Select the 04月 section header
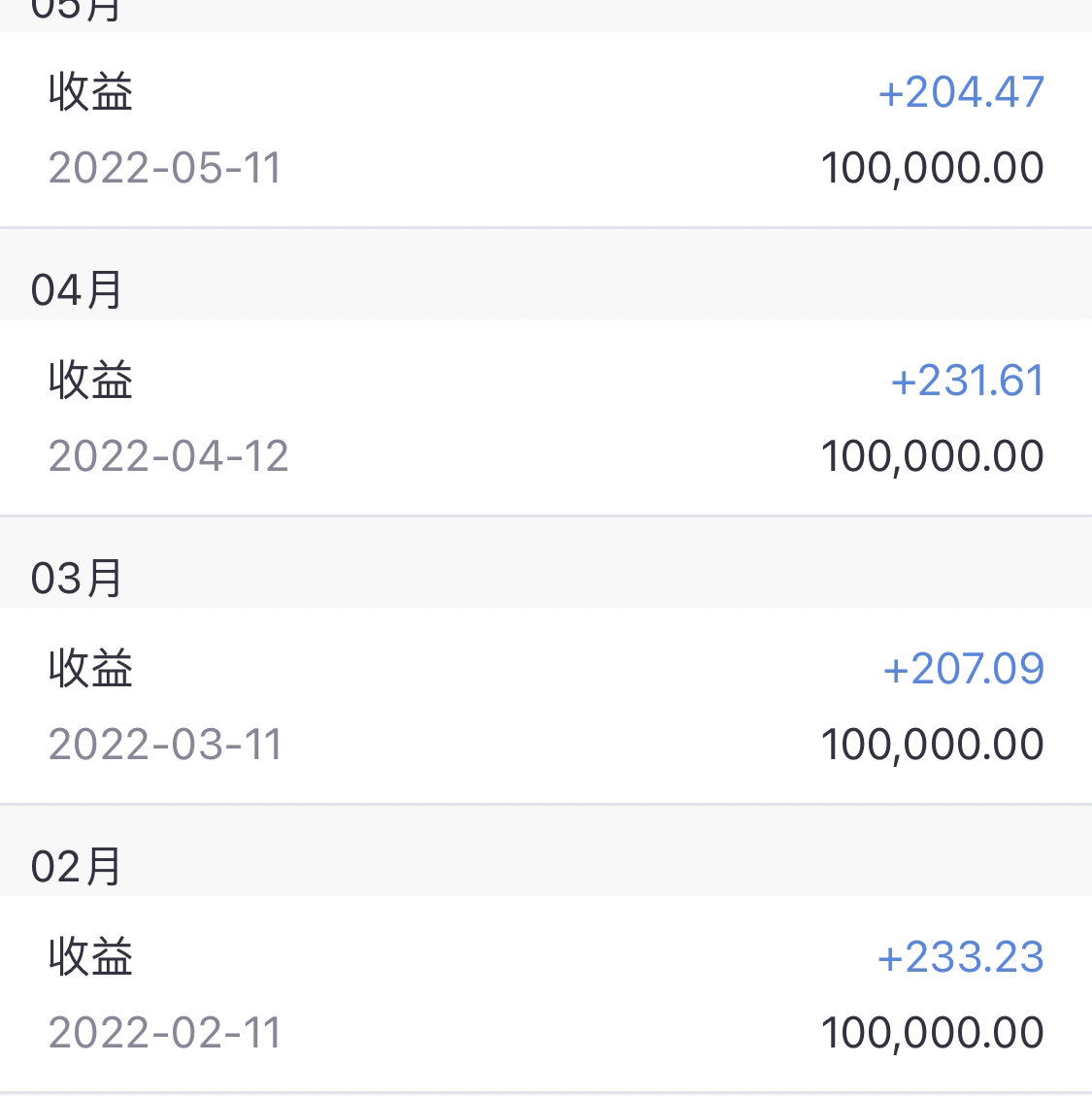This screenshot has height=1096, width=1092. 75,287
